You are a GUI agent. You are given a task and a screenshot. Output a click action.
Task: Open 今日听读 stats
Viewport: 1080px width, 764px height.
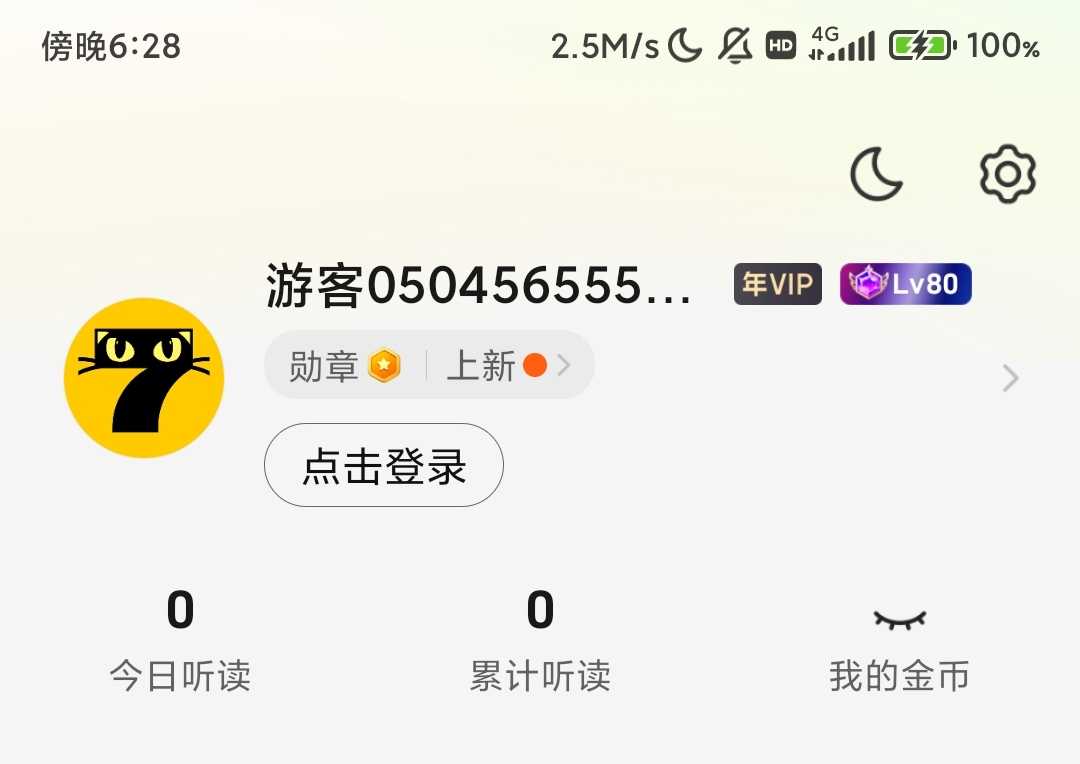pyautogui.click(x=180, y=640)
